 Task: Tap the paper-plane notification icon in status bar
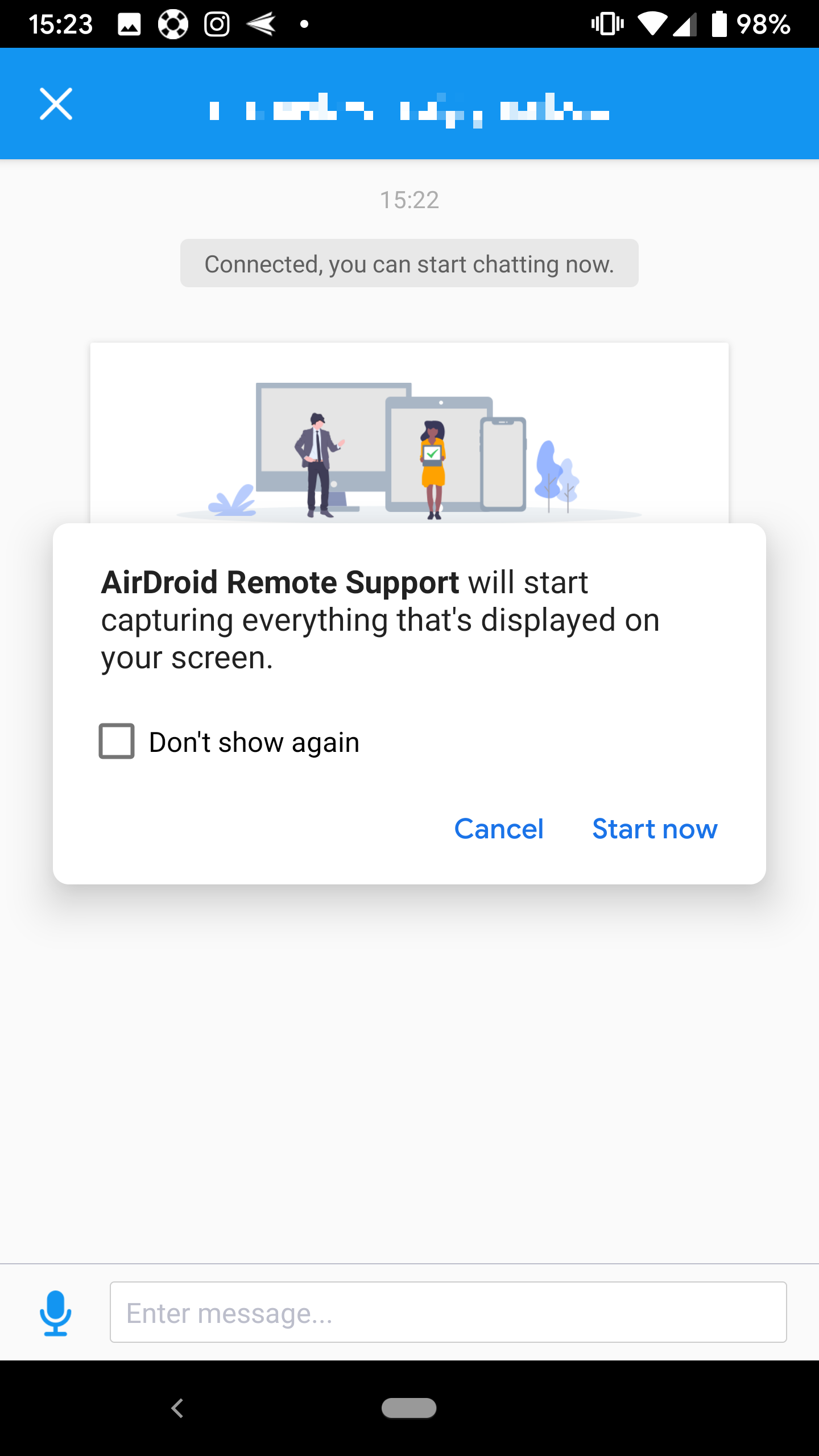pos(262,24)
